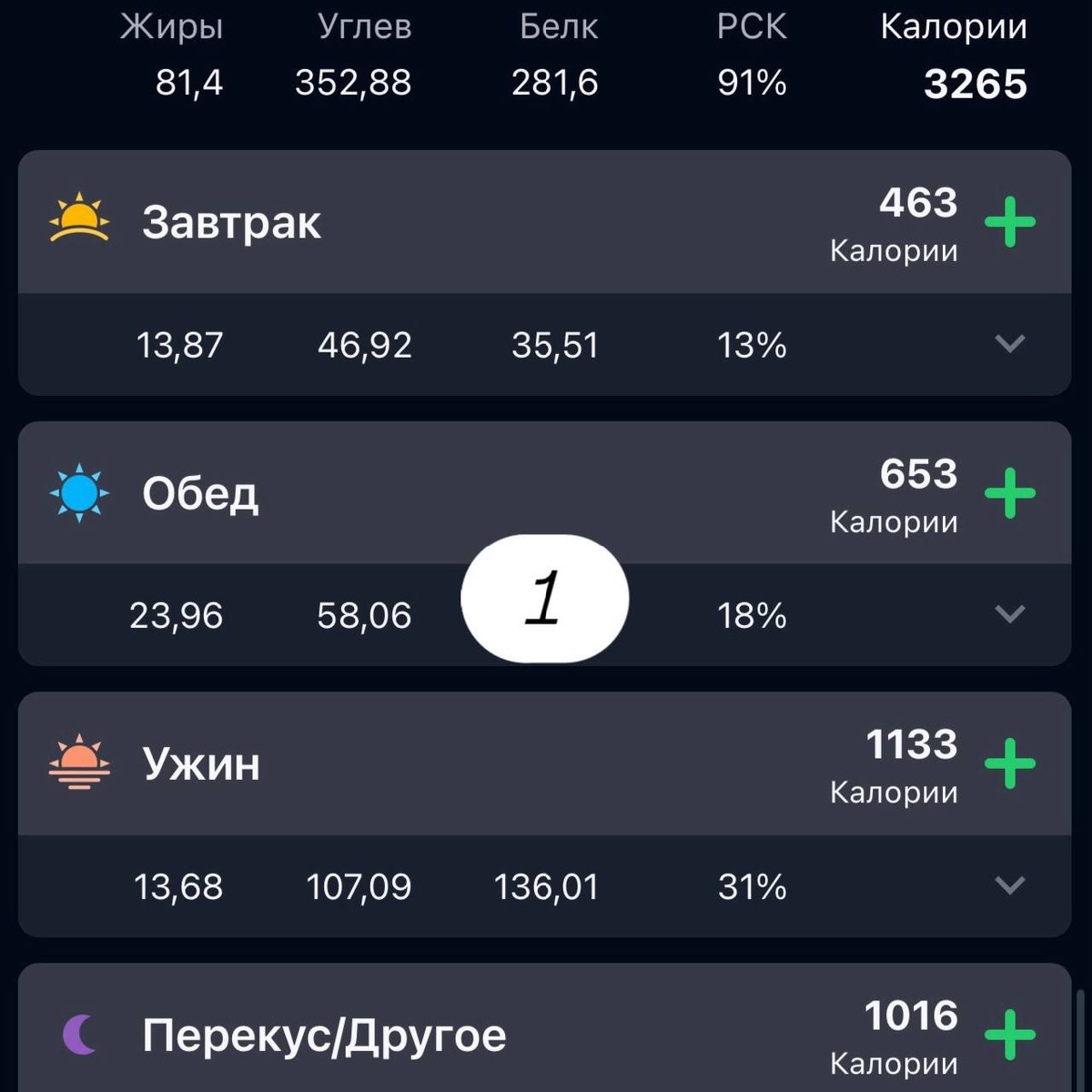This screenshot has height=1092, width=1092.
Task: Expand the Ужин meal details chevron
Action: point(1010,885)
